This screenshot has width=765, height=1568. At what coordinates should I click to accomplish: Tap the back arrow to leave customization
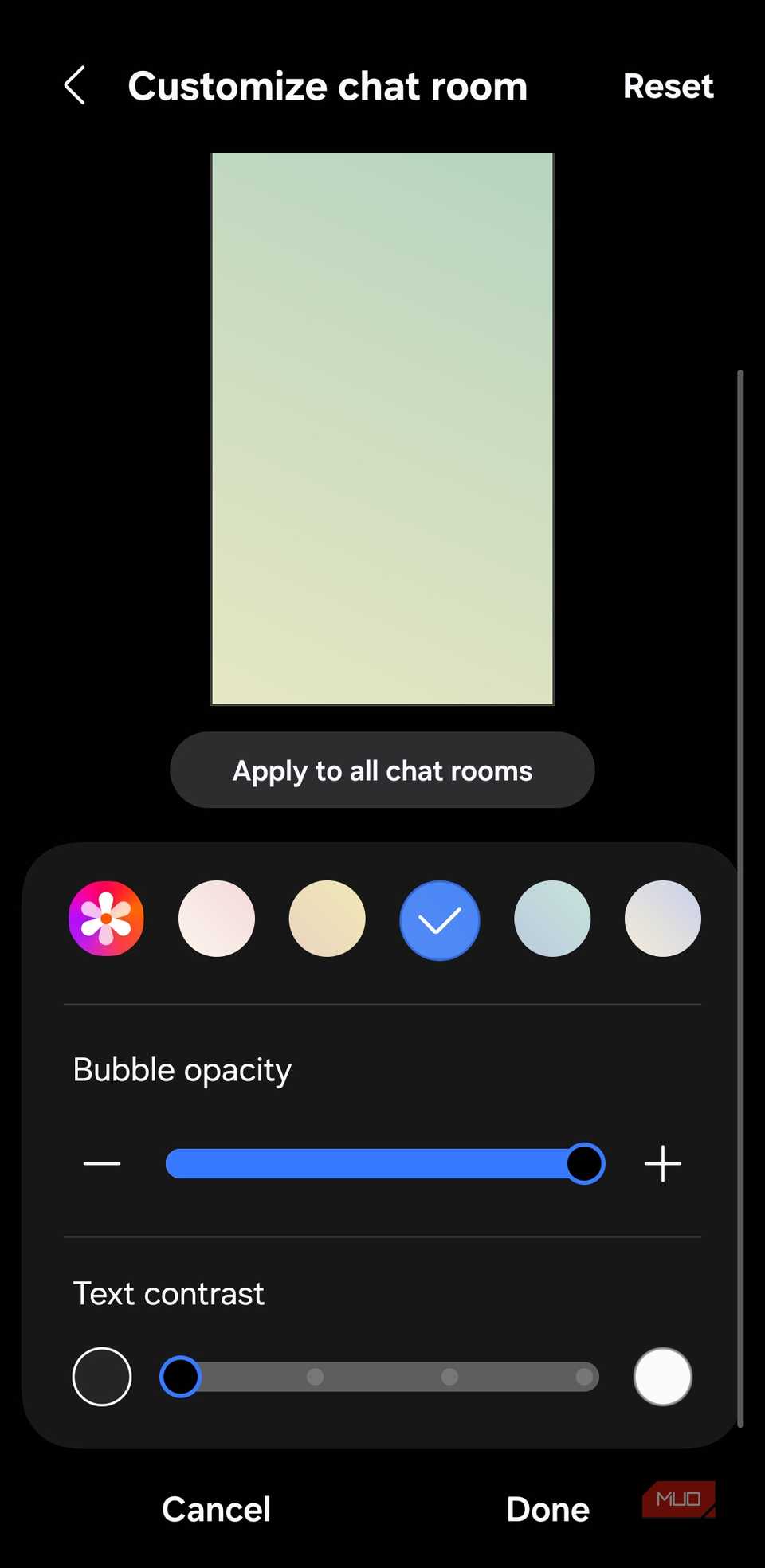(x=74, y=84)
